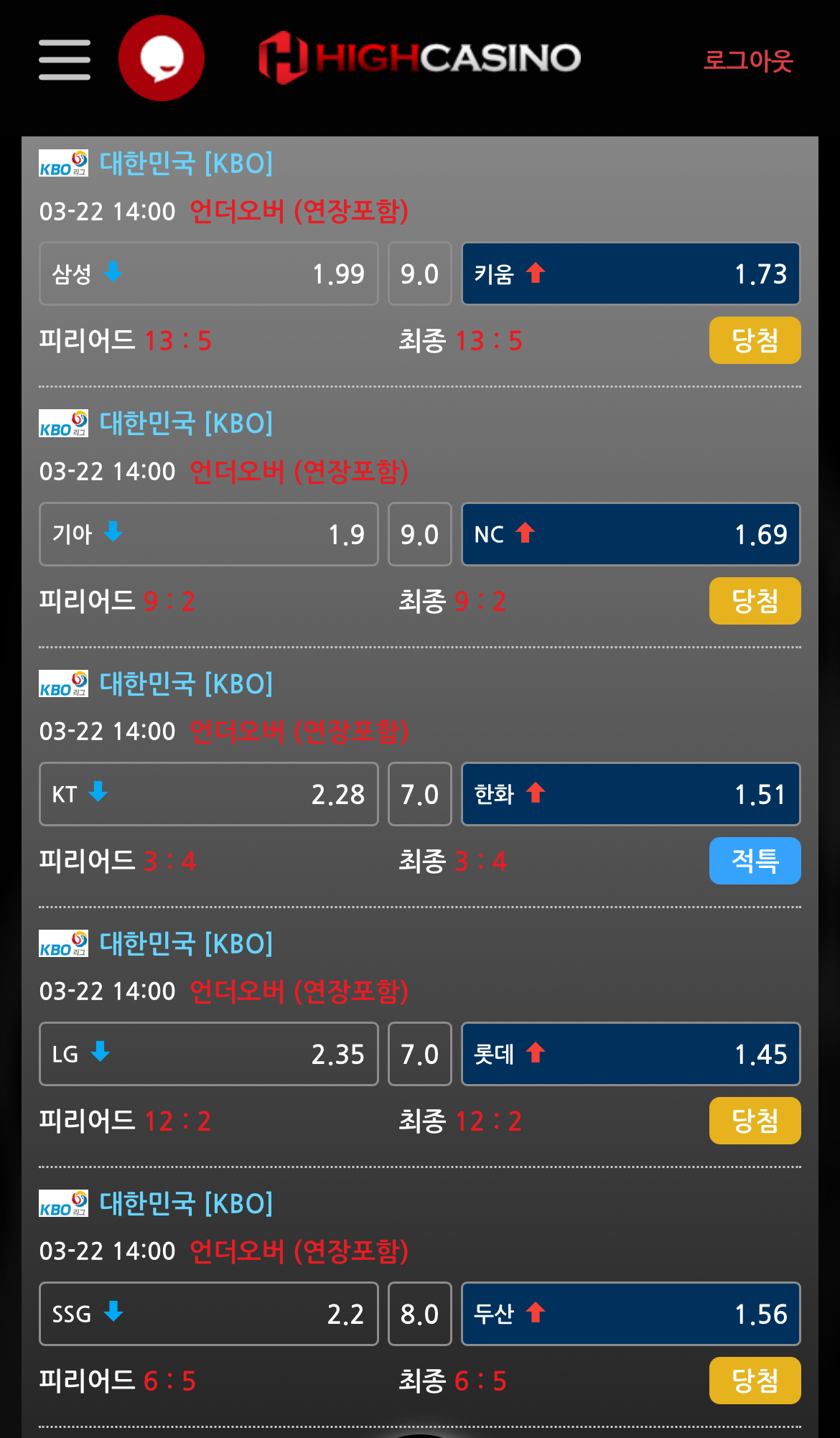Select 기아 odds 1.9
The height and width of the screenshot is (1438, 840).
208,534
